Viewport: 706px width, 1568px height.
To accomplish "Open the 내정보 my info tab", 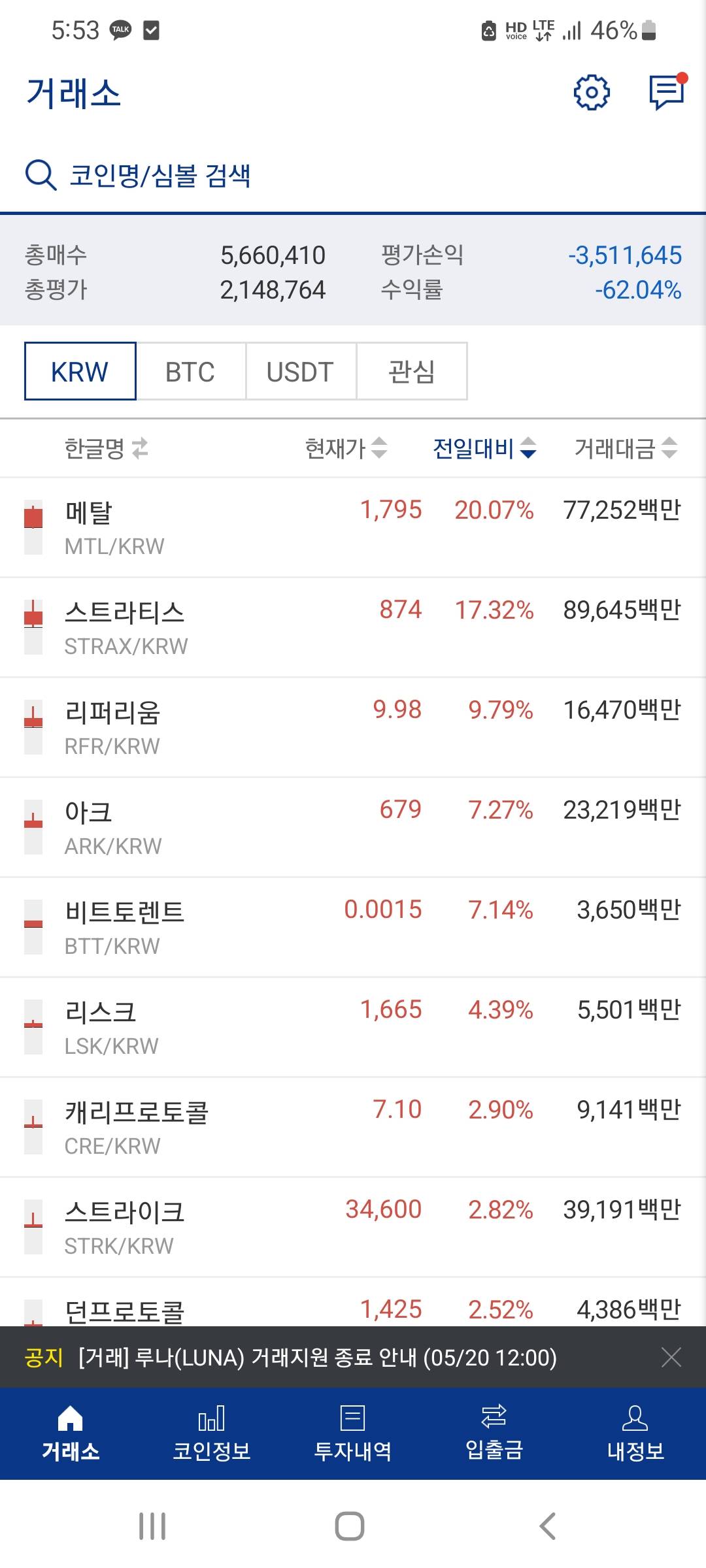I will pyautogui.click(x=635, y=1434).
